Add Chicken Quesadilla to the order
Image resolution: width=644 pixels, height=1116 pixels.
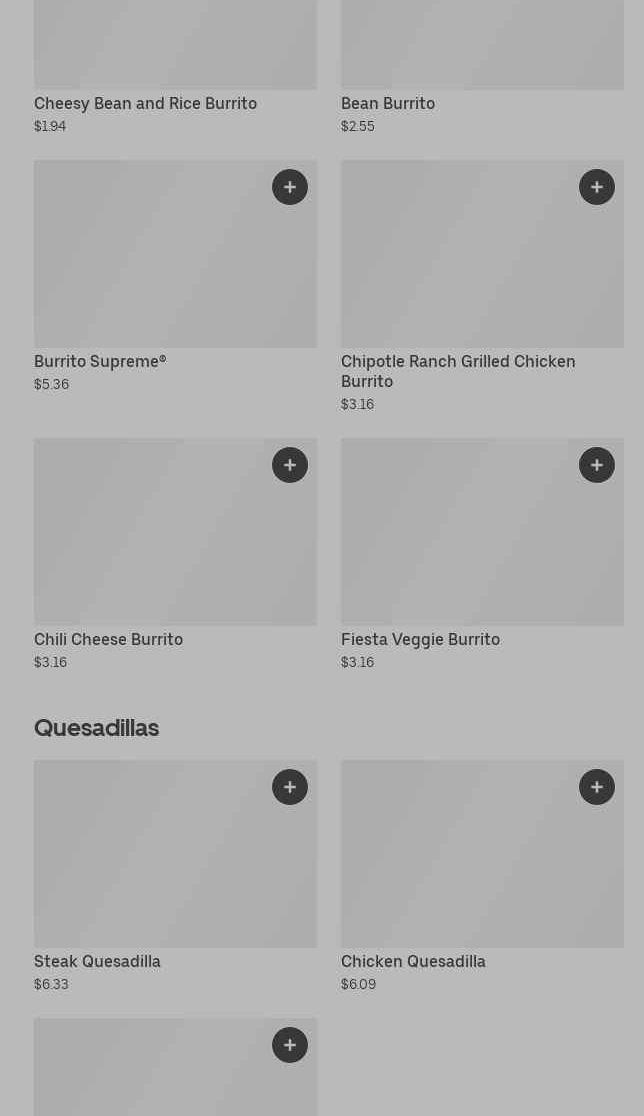coord(597,787)
